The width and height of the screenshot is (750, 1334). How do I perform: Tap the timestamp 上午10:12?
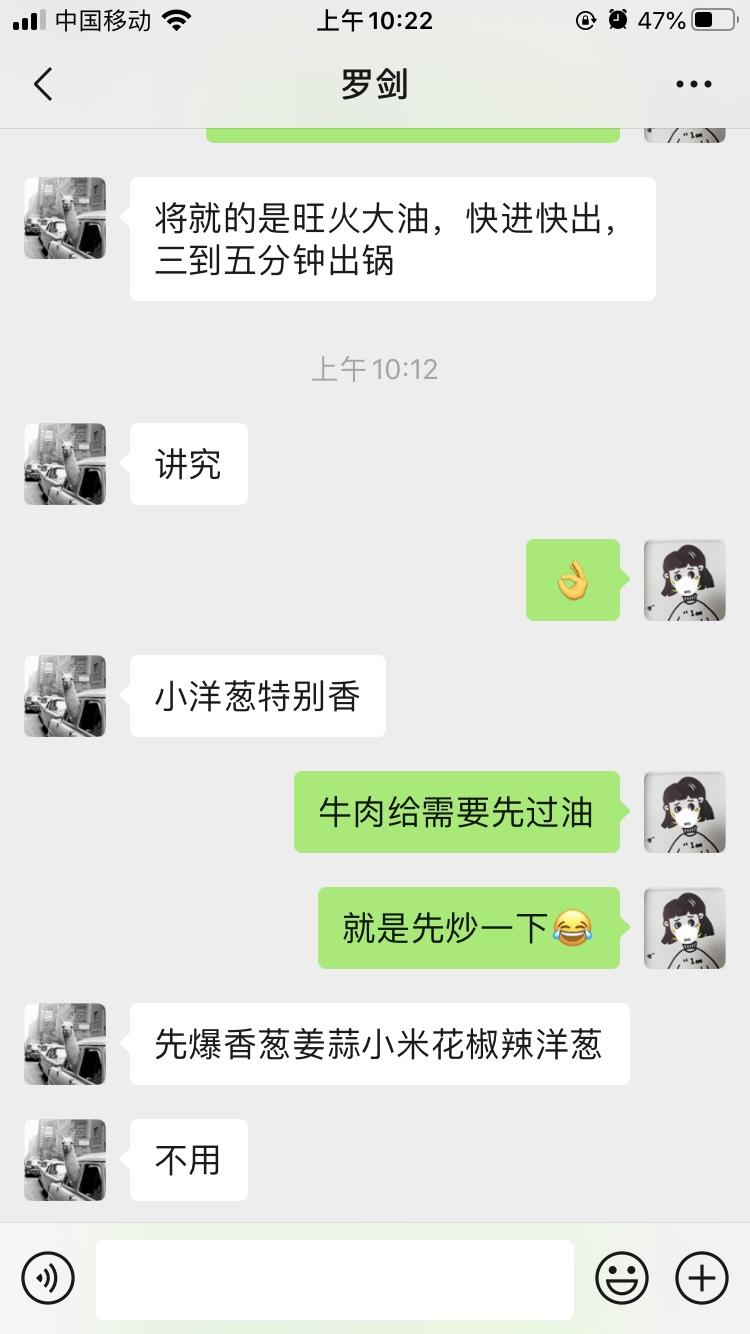[375, 369]
